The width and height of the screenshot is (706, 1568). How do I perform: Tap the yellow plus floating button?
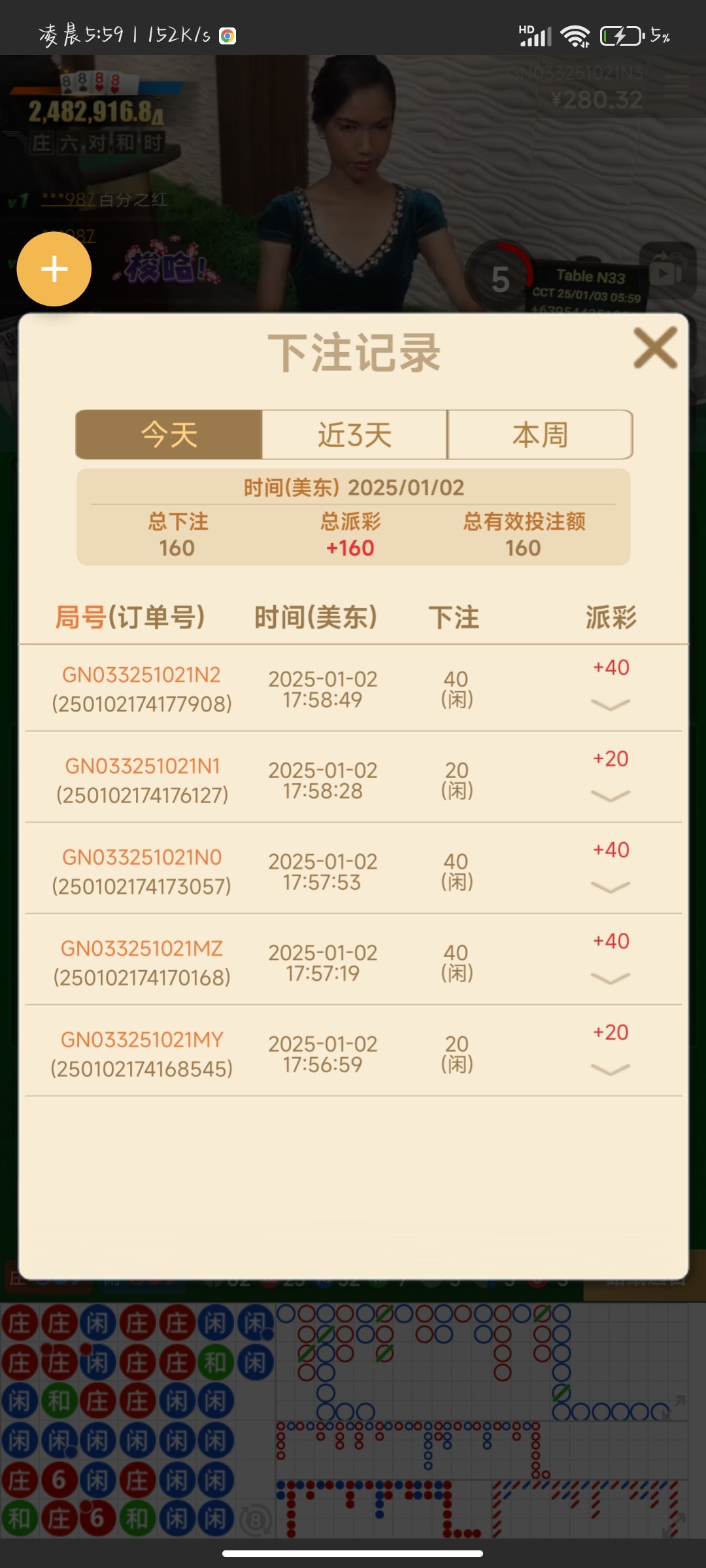coord(54,269)
